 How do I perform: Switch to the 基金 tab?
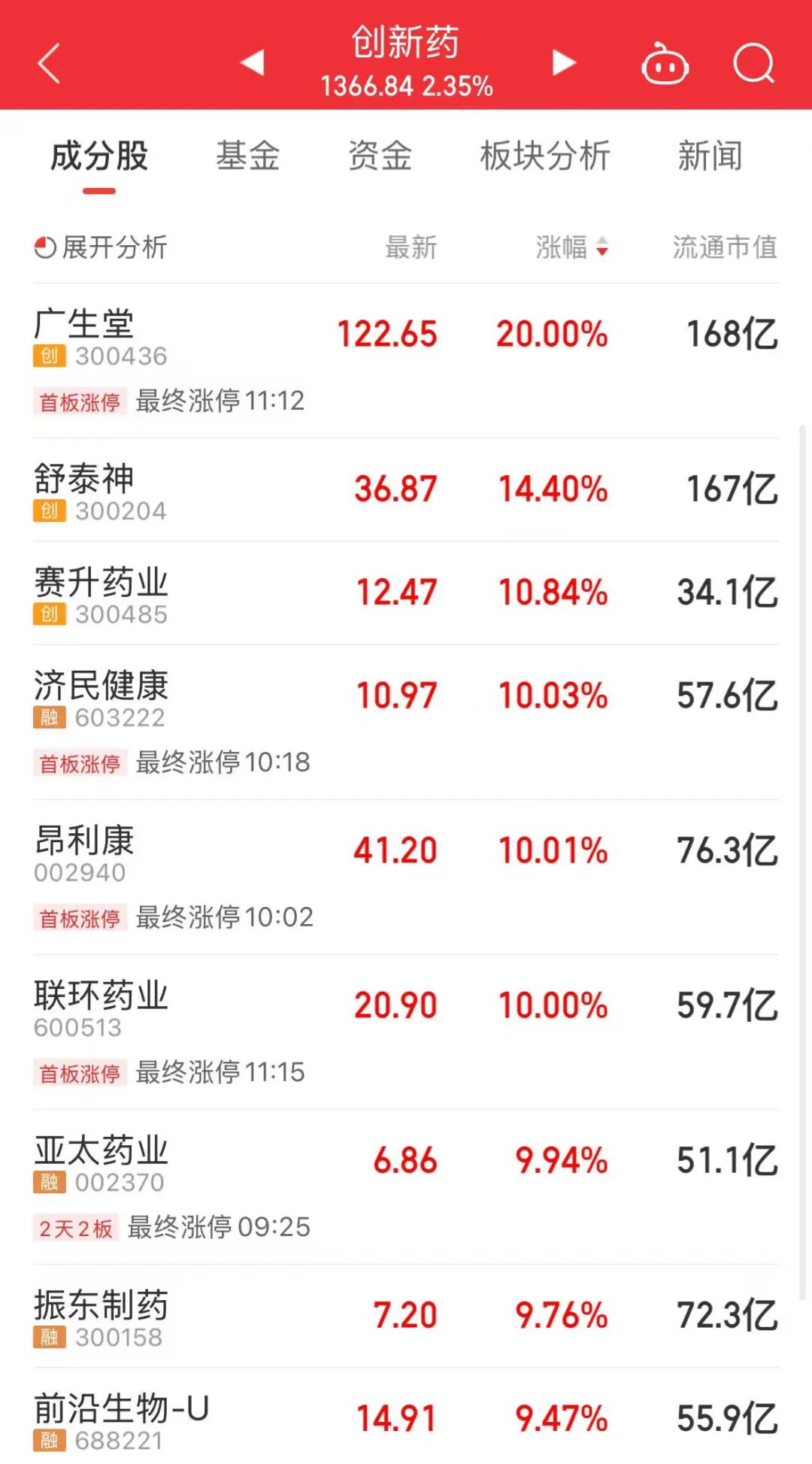pos(249,156)
